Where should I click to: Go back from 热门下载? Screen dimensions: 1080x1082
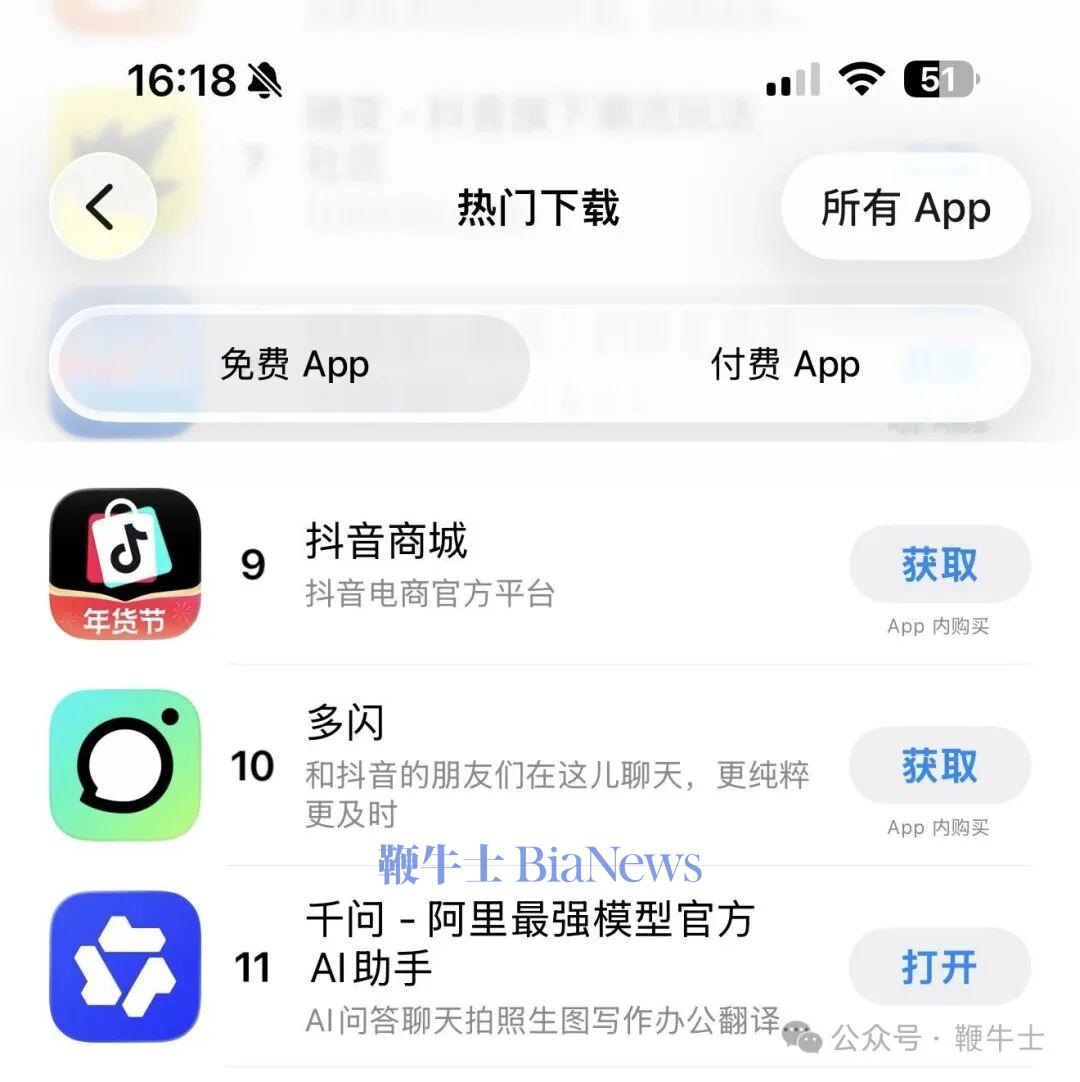pyautogui.click(x=102, y=207)
